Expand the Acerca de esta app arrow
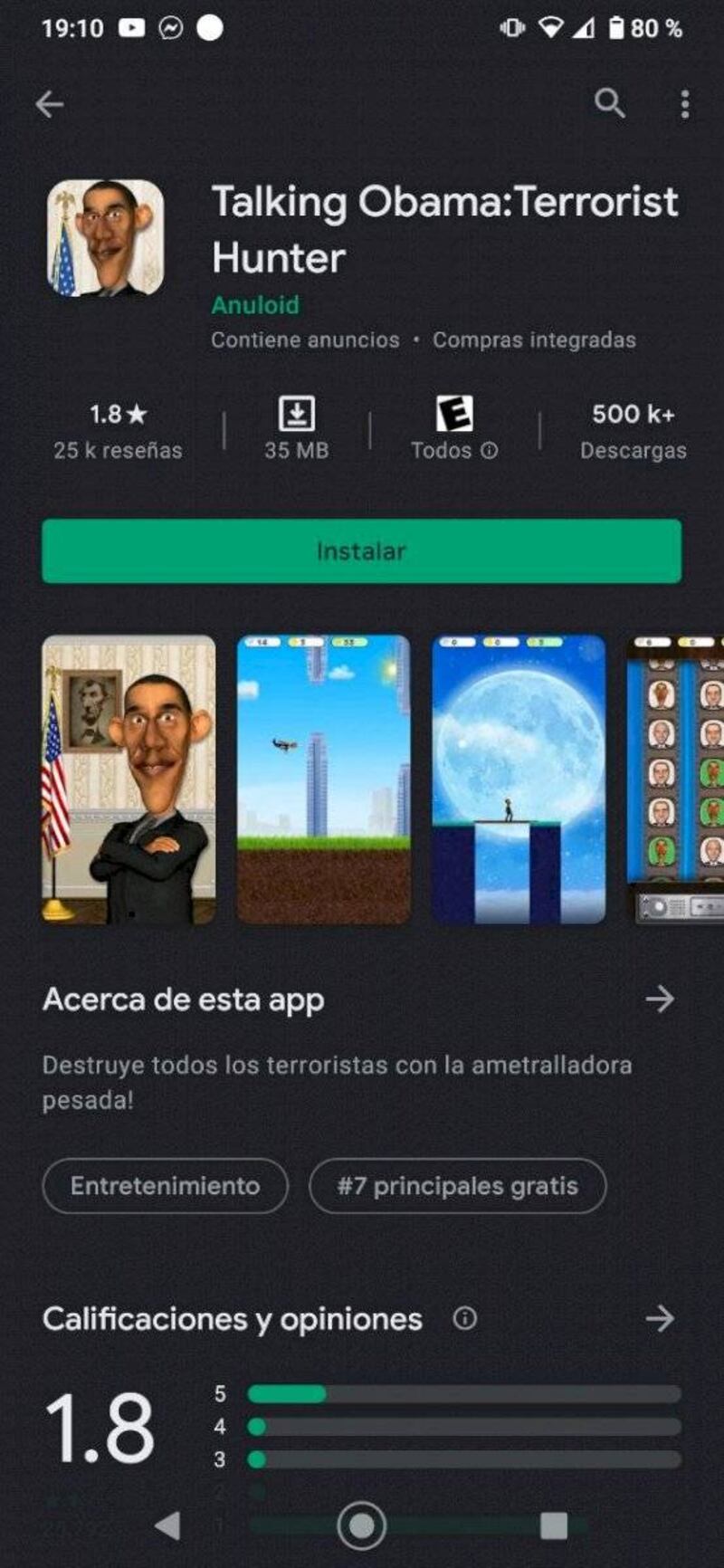Screen dimensions: 724x1568 click(x=660, y=999)
